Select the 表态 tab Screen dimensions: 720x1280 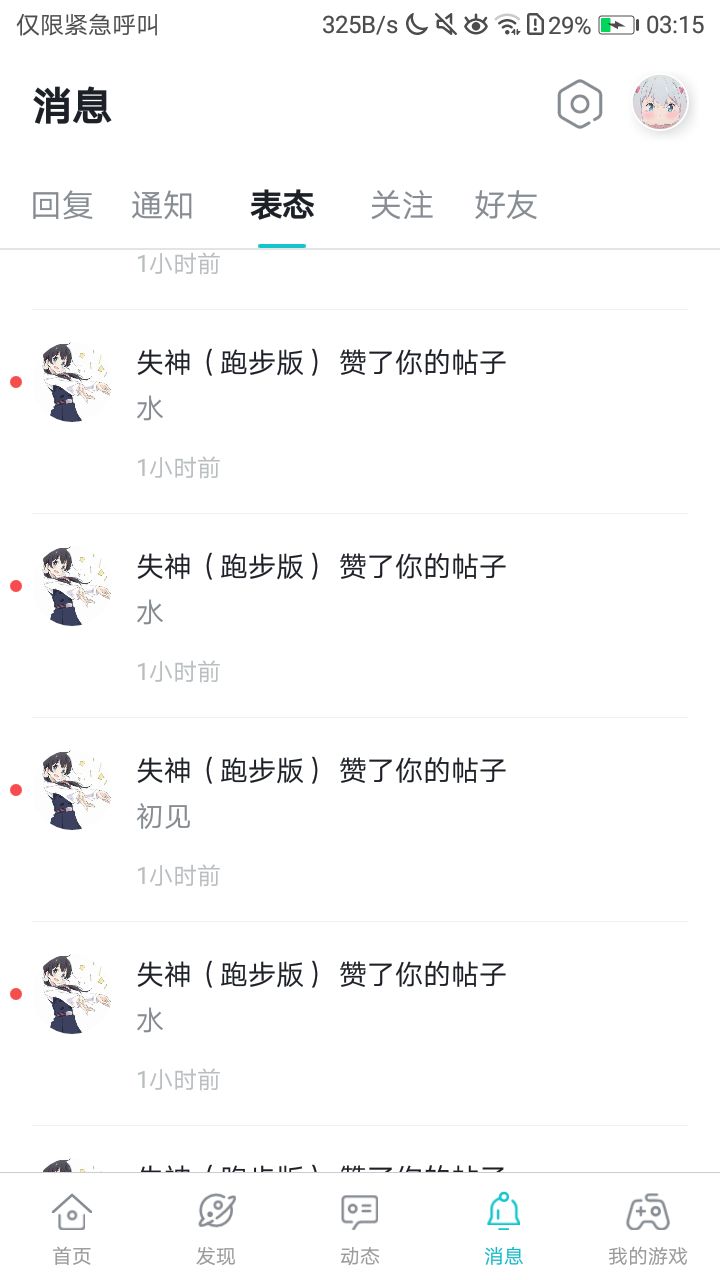point(282,205)
